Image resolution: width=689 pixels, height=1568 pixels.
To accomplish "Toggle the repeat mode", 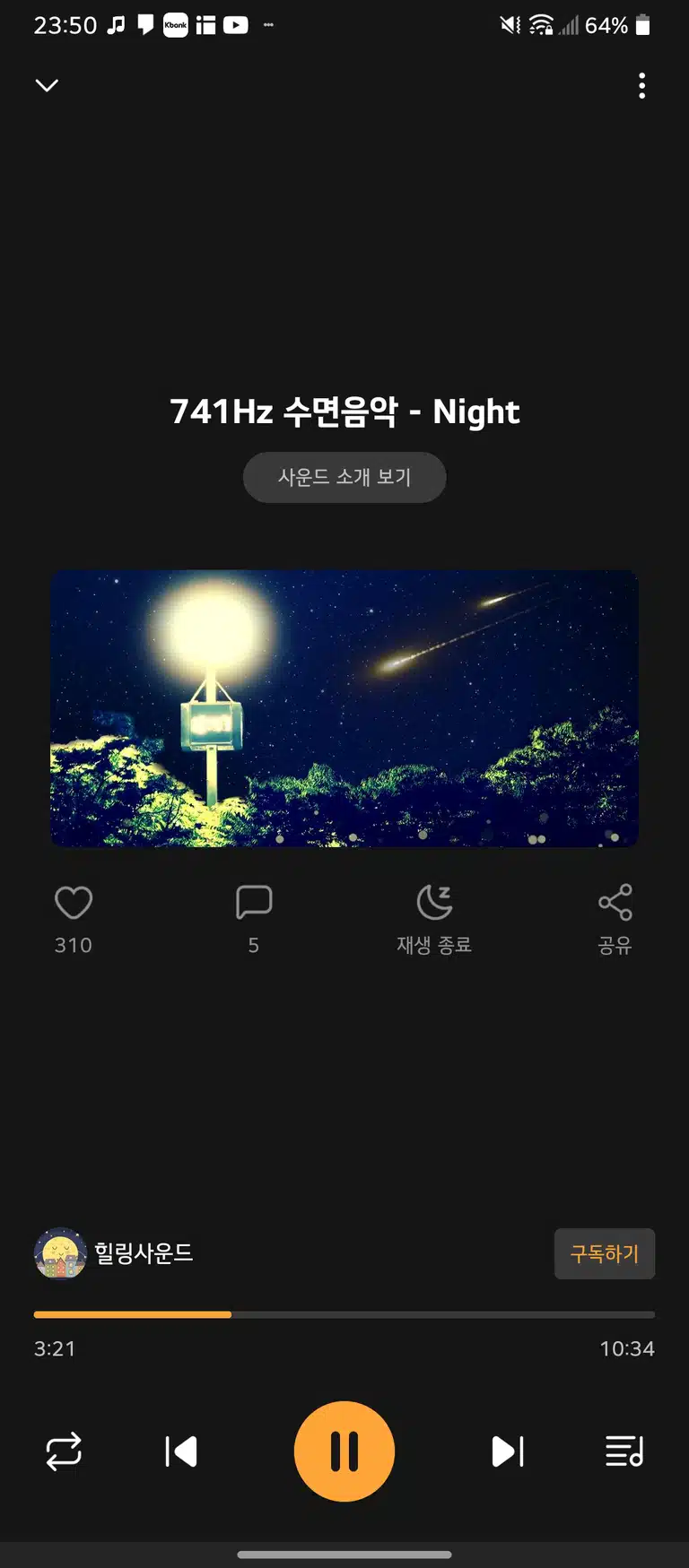I will (x=64, y=1451).
